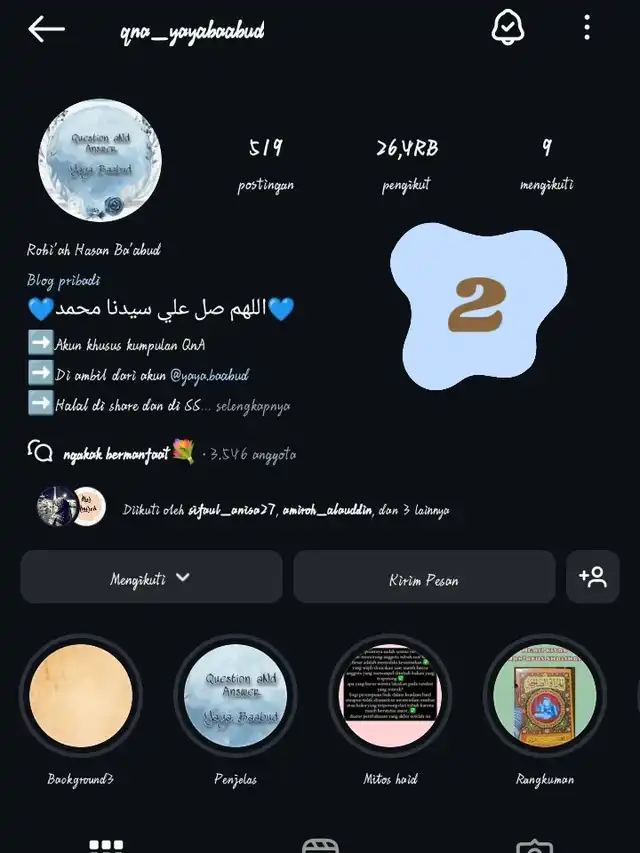View the qna_yayabaabud profile picture

[99, 160]
